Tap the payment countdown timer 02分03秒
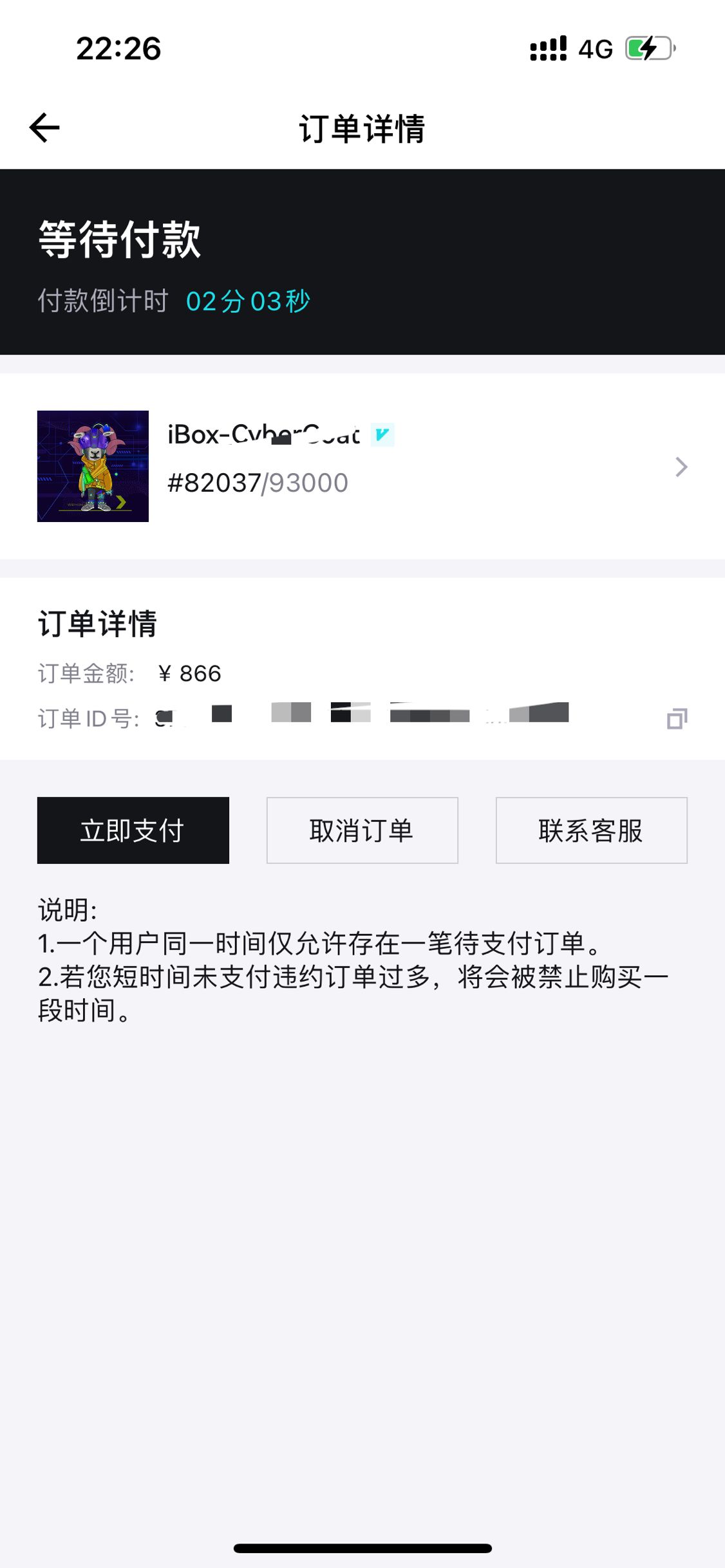Screen dimensions: 725x1568 point(247,300)
